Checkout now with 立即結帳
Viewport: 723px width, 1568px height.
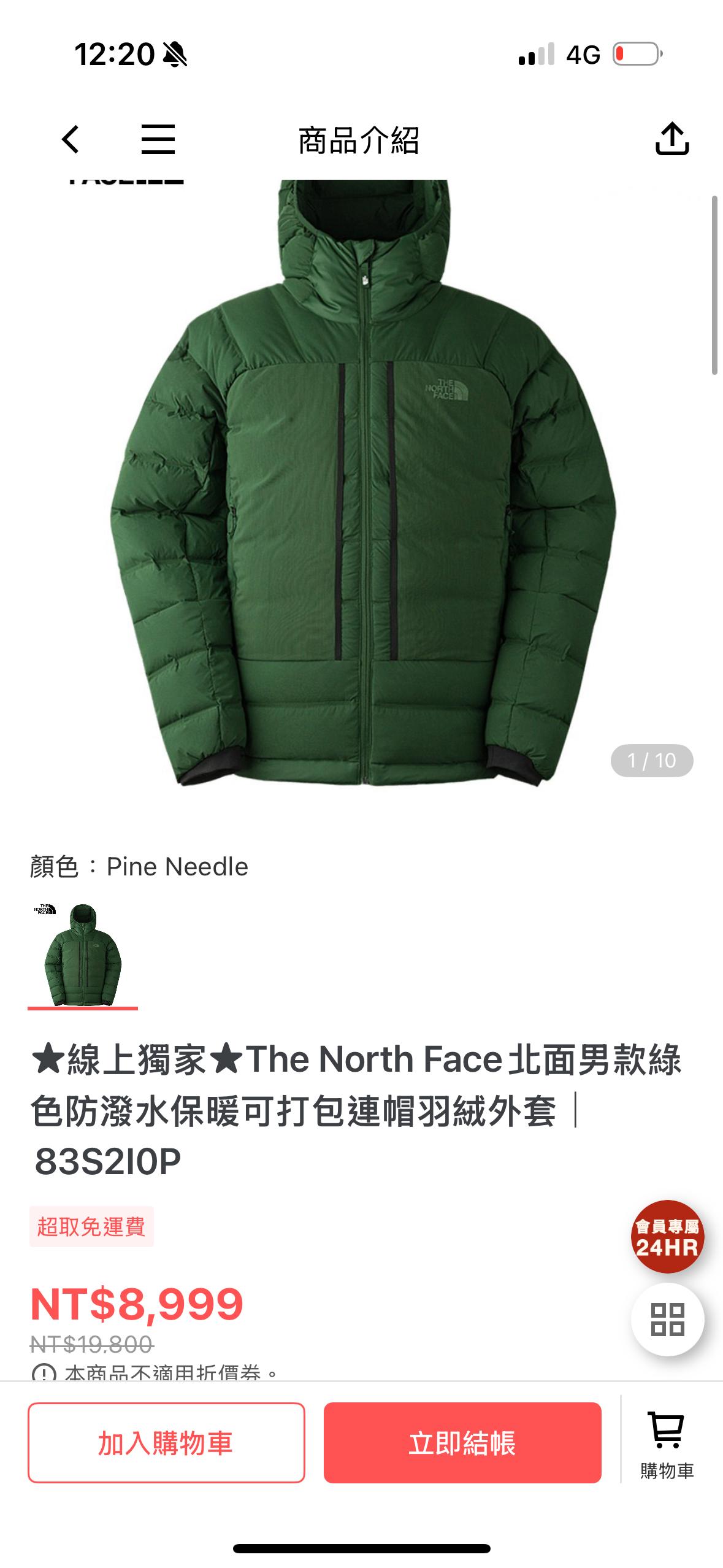tap(462, 1443)
